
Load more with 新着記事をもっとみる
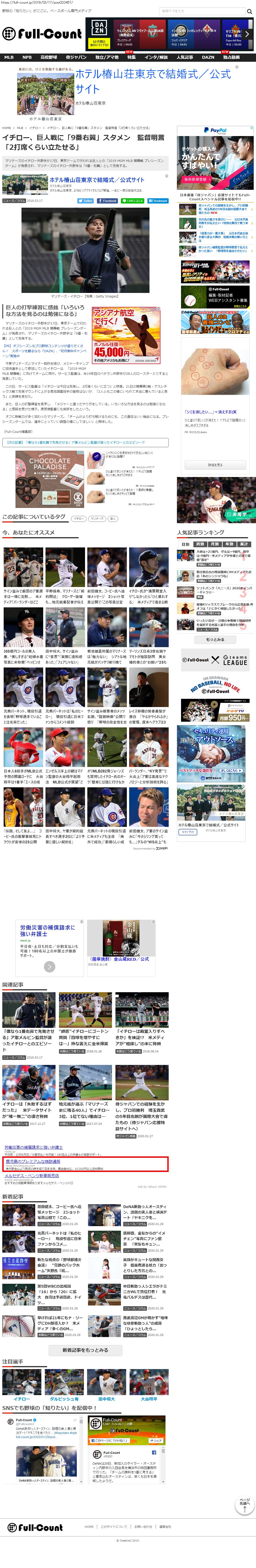click(x=85, y=1350)
